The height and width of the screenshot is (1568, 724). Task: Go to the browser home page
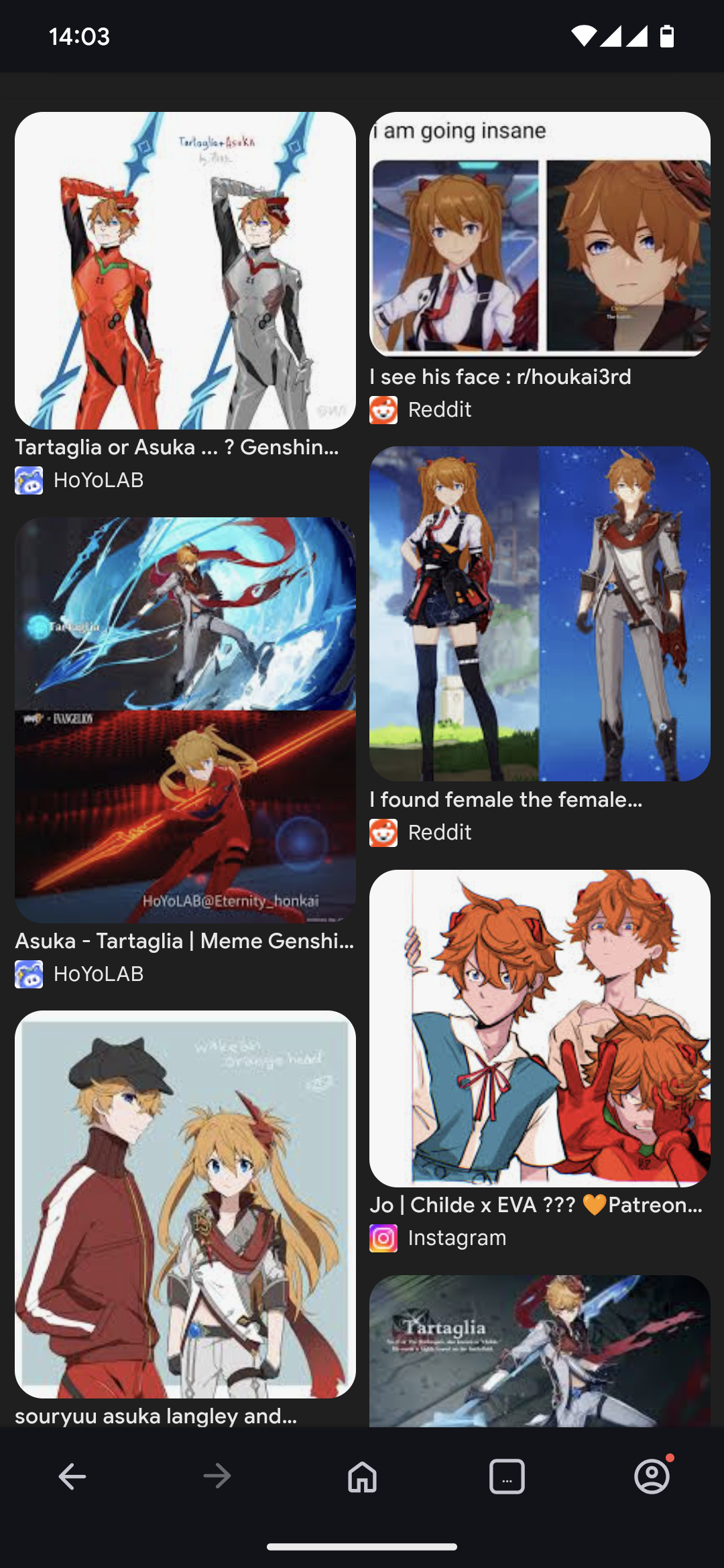pyautogui.click(x=362, y=1476)
